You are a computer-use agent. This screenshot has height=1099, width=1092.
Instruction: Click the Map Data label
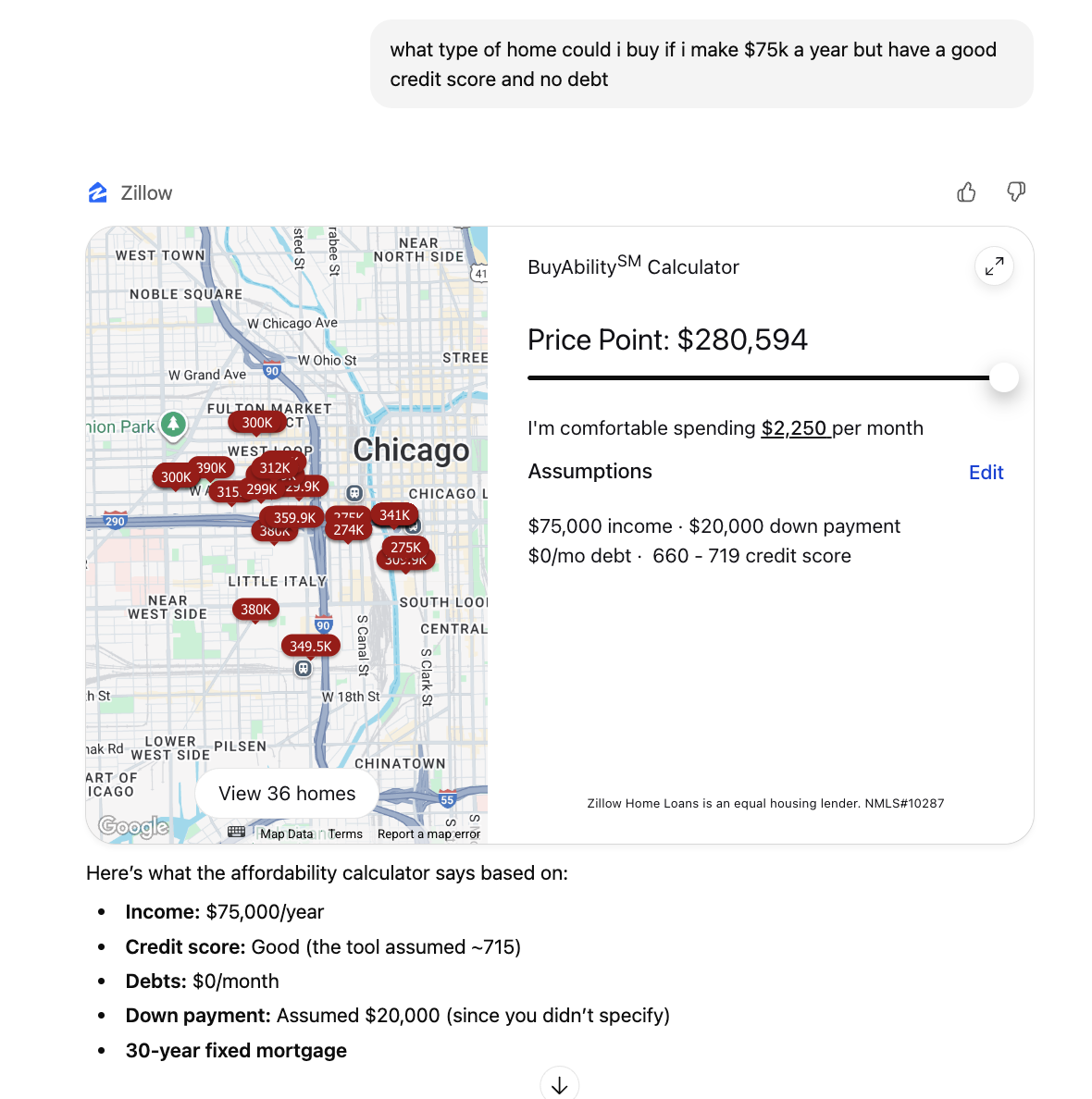[x=287, y=834]
